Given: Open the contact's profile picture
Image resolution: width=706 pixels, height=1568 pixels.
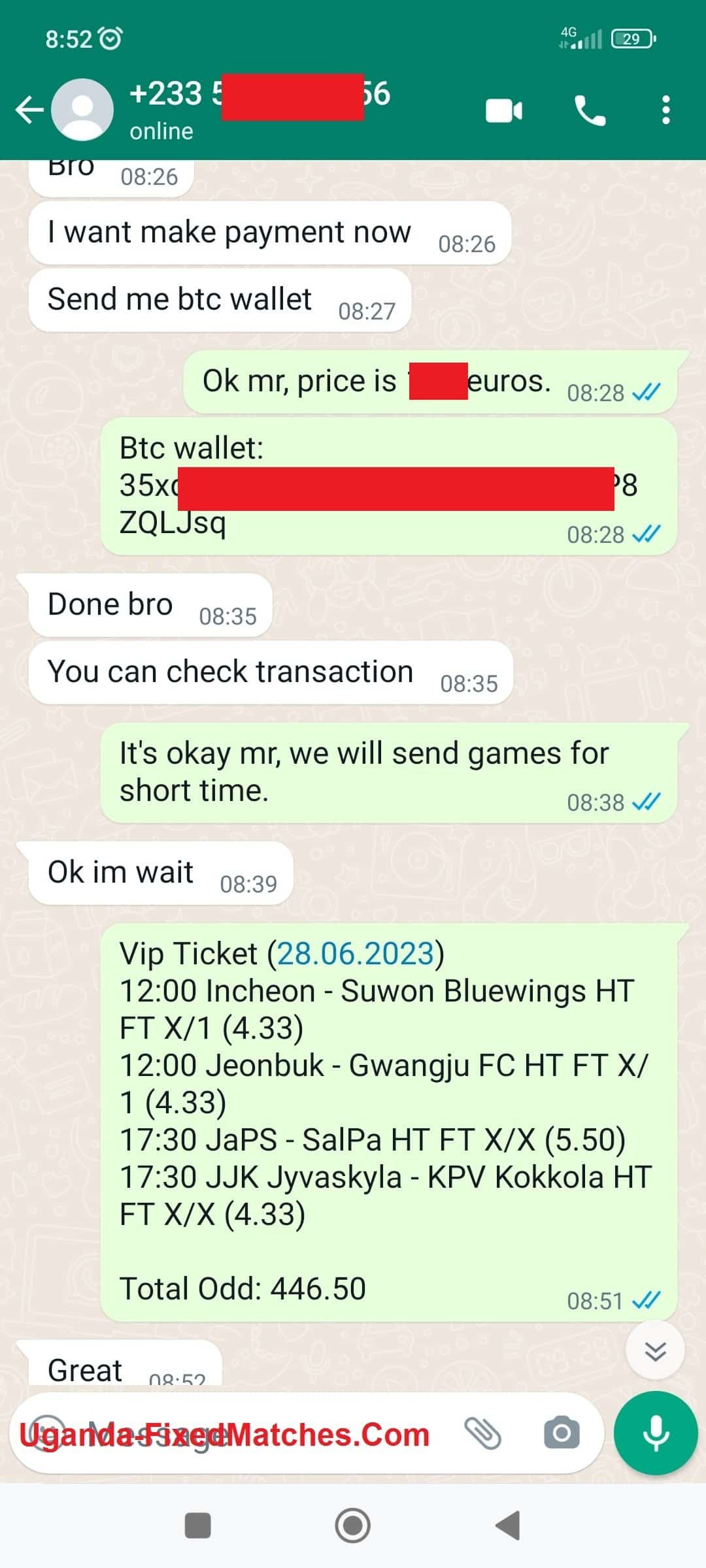Looking at the screenshot, I should pyautogui.click(x=82, y=110).
